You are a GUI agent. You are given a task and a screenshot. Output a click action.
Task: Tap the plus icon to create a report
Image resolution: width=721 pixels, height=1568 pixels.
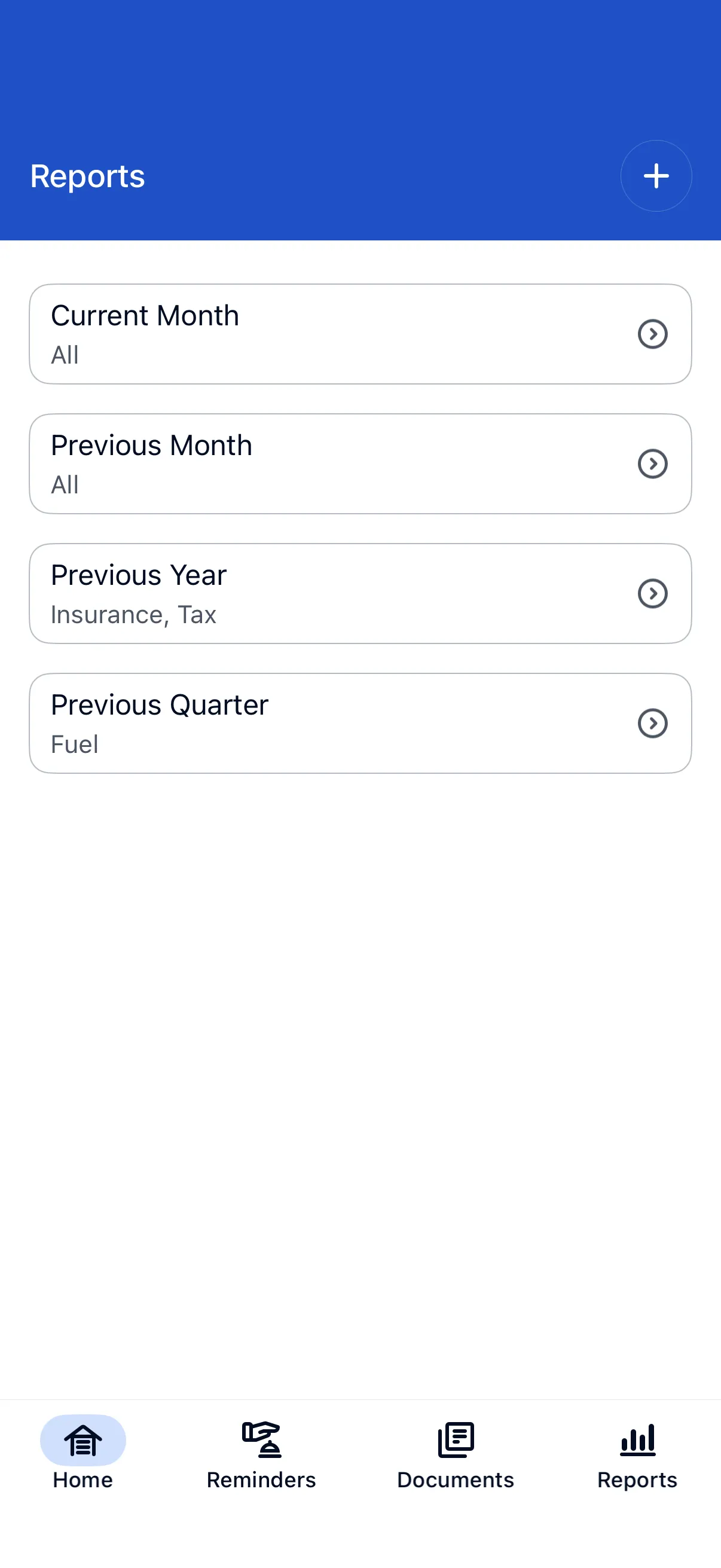(x=656, y=176)
